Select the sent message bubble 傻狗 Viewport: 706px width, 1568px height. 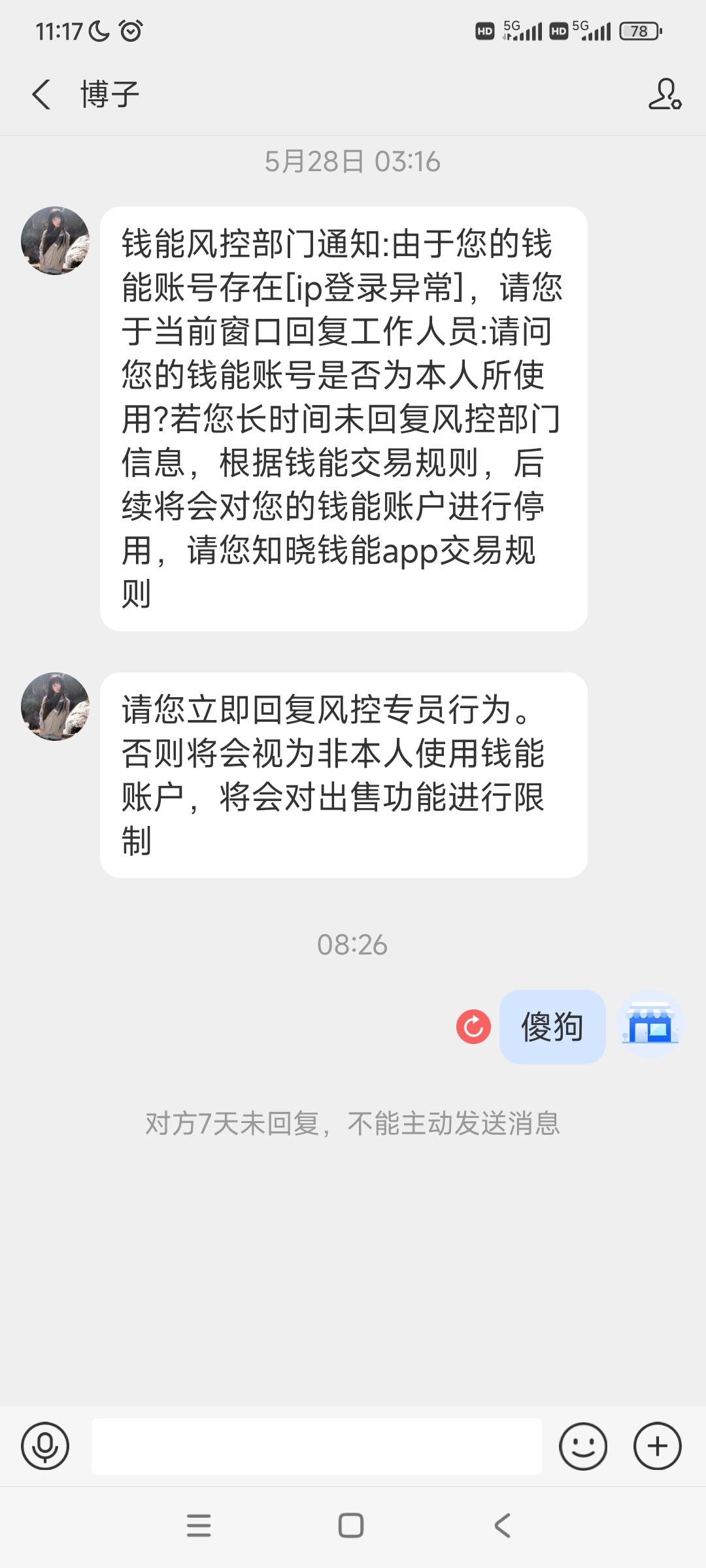[x=552, y=1025]
